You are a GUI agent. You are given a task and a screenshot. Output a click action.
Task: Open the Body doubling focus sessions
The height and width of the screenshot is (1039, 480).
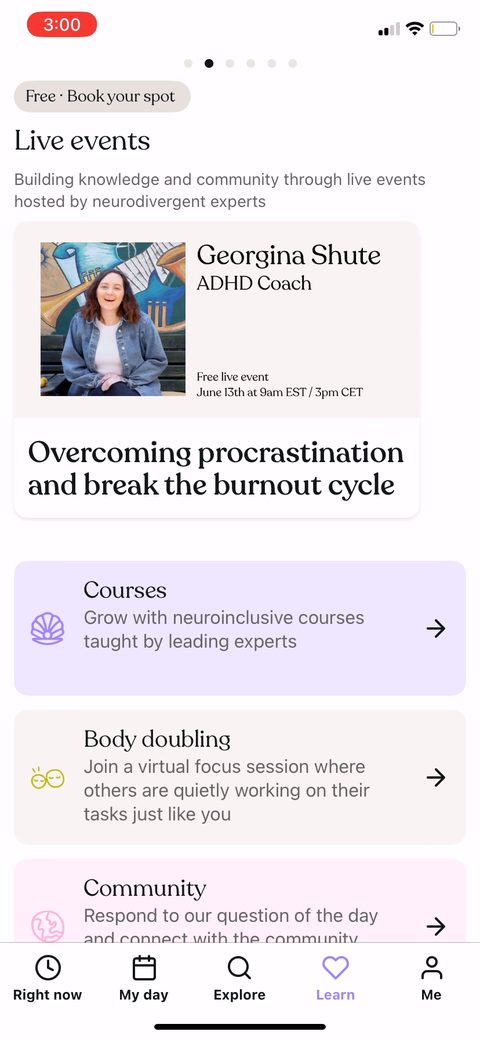point(240,777)
